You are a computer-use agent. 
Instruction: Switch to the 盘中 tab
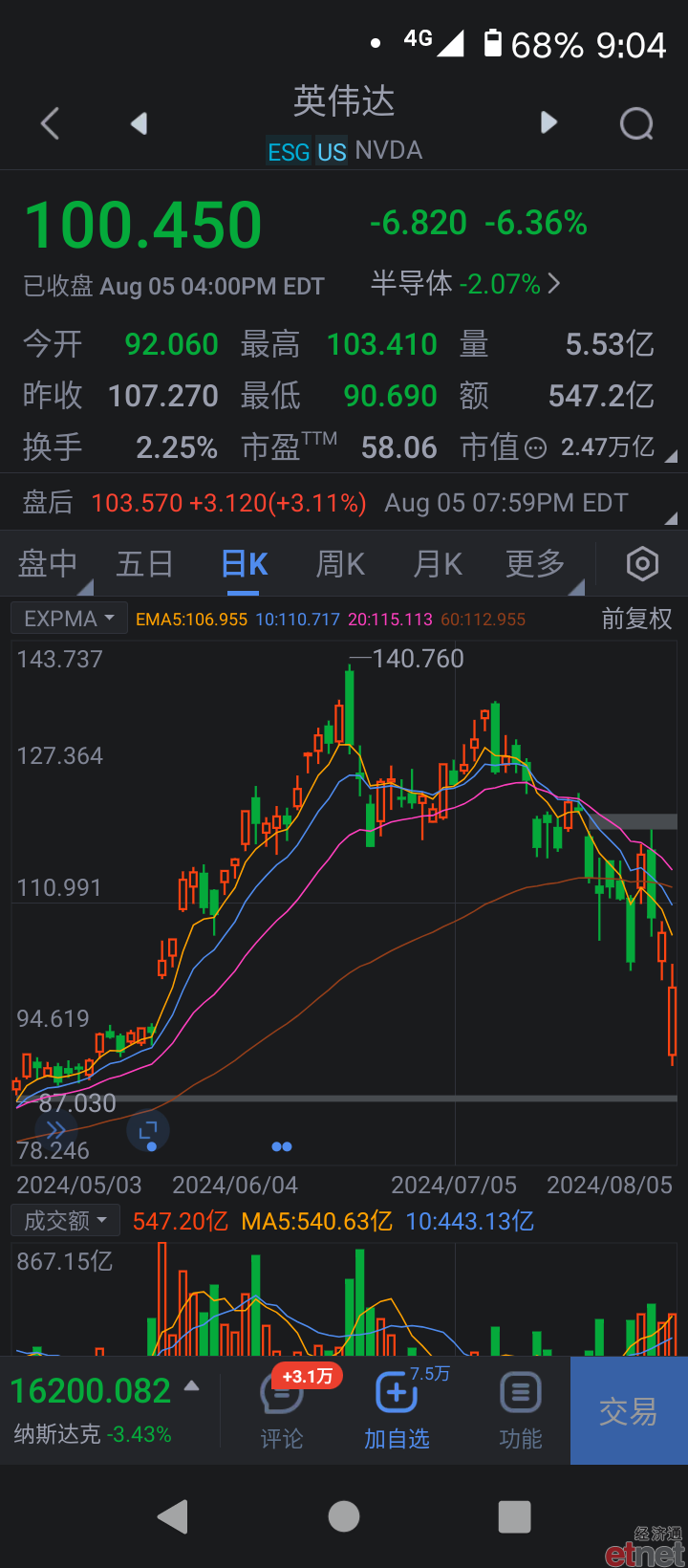pos(48,564)
